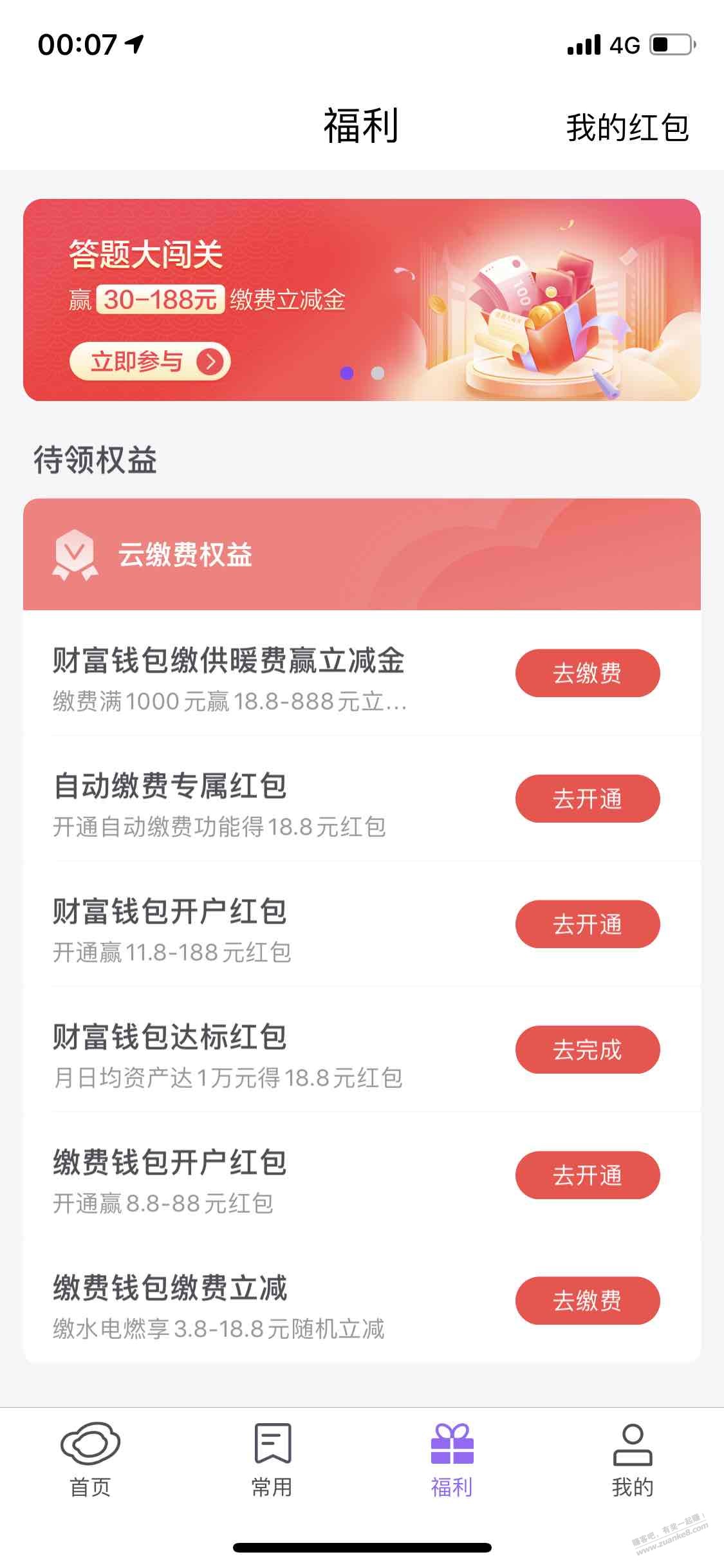This screenshot has width=724, height=1568.
Task: Tap 去开通 for 缴费钱包开户红包
Action: click(587, 1175)
